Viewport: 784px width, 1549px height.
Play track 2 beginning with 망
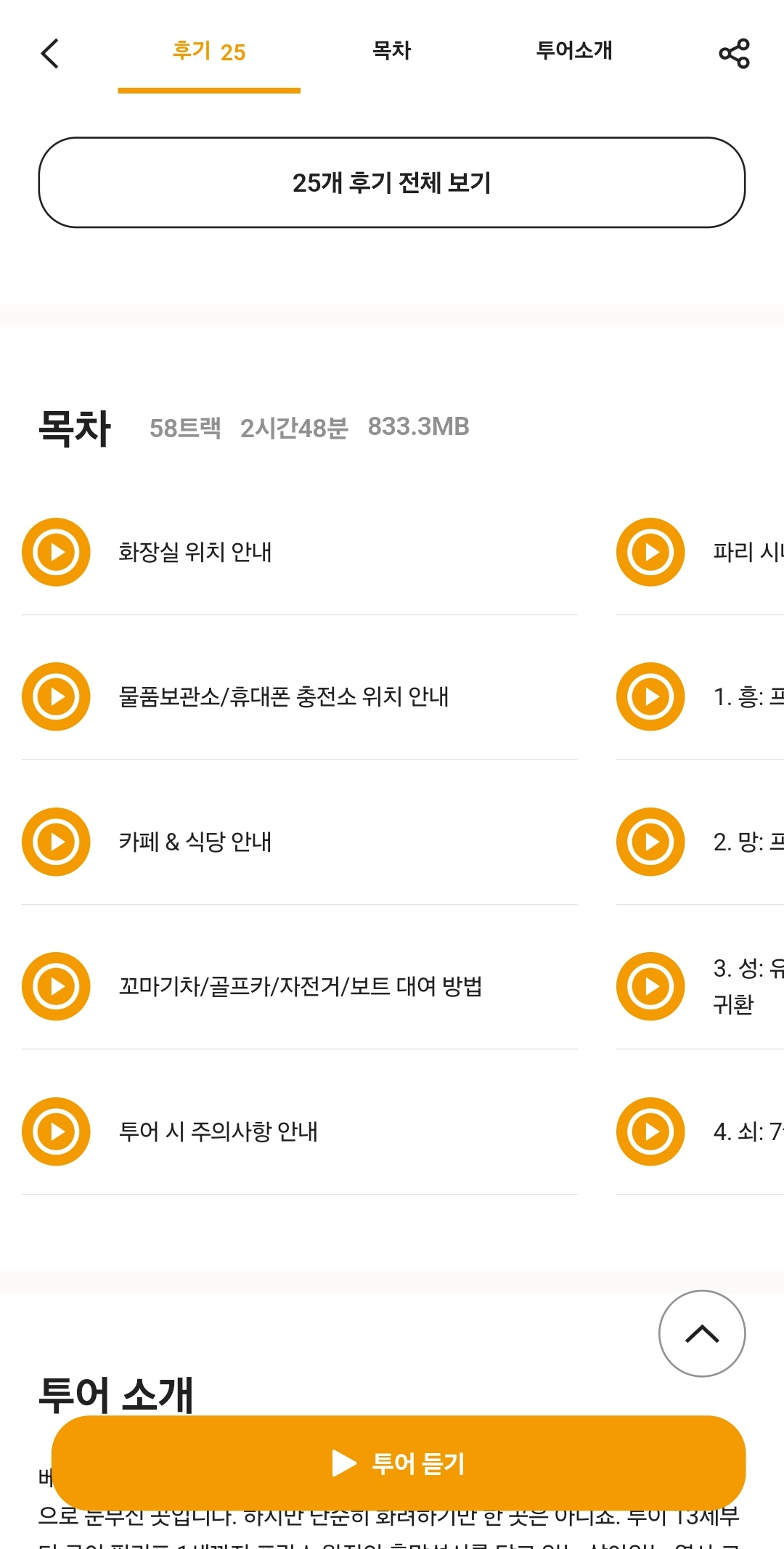(x=650, y=841)
